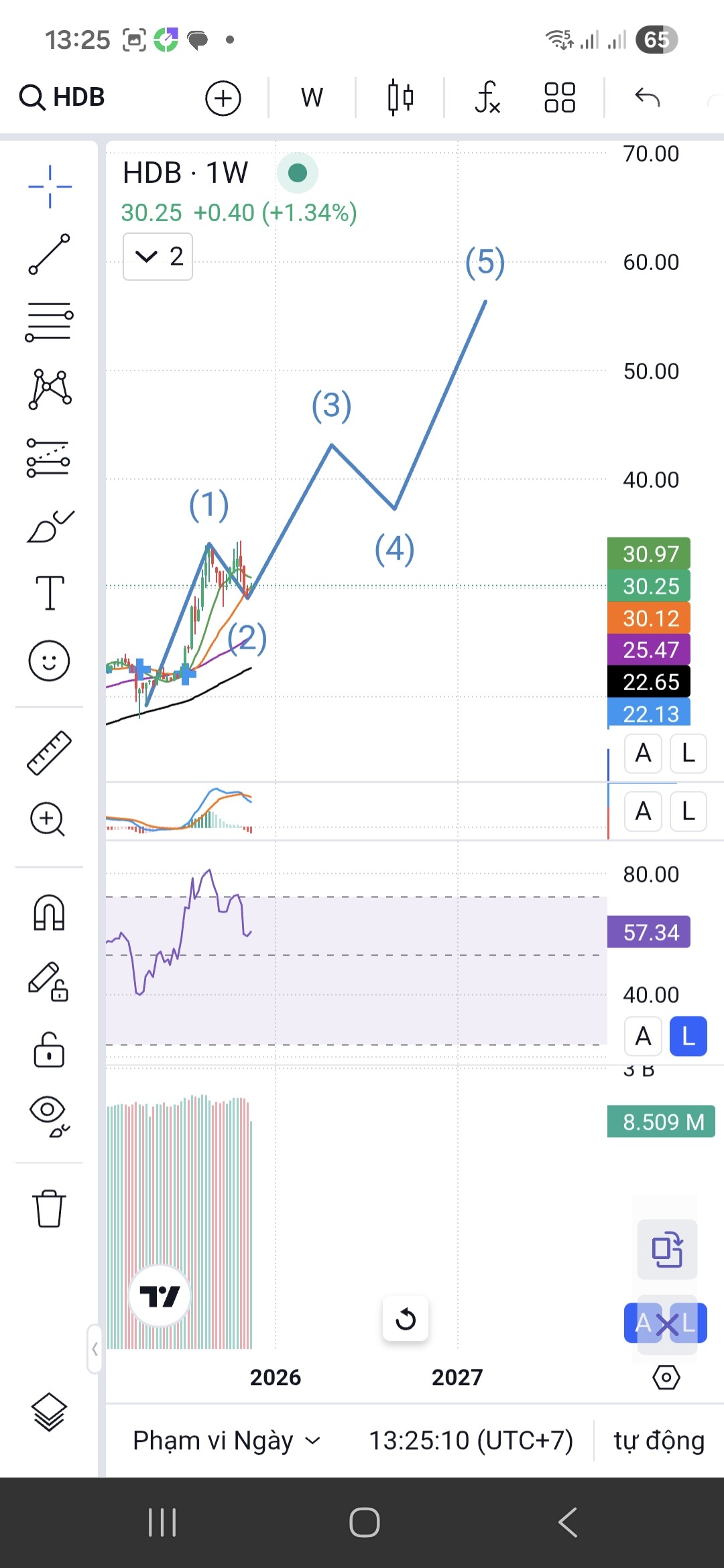Viewport: 724px width, 1568px height.
Task: Select the trend line drawing tool
Action: click(x=50, y=254)
